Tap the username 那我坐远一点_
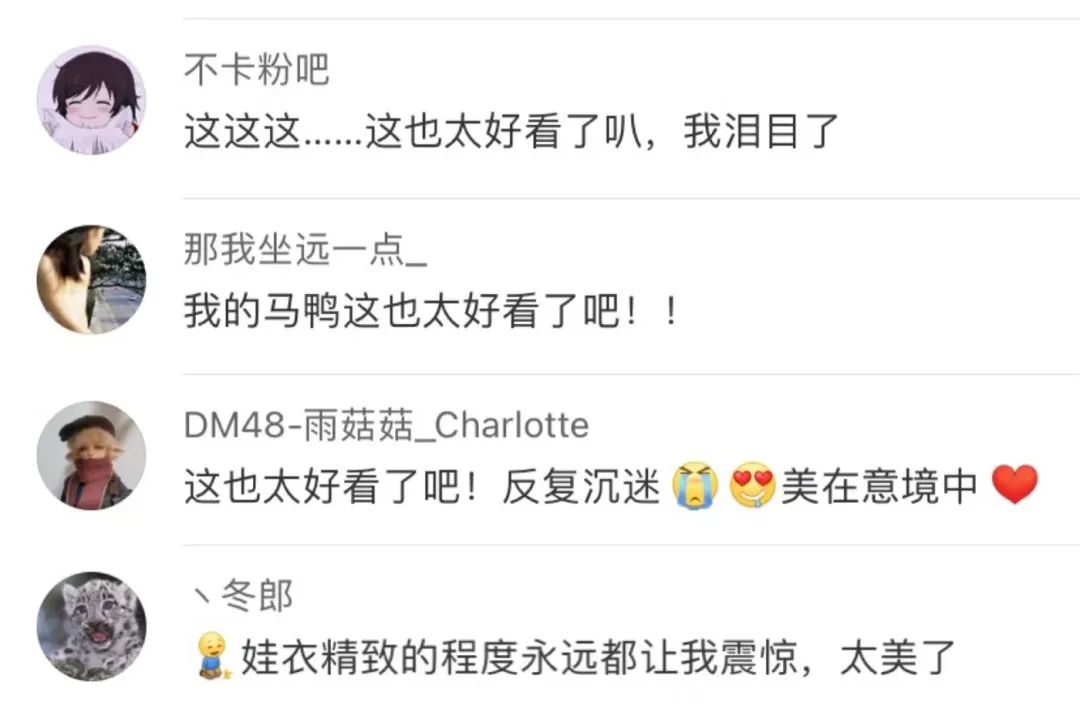 tap(305, 250)
